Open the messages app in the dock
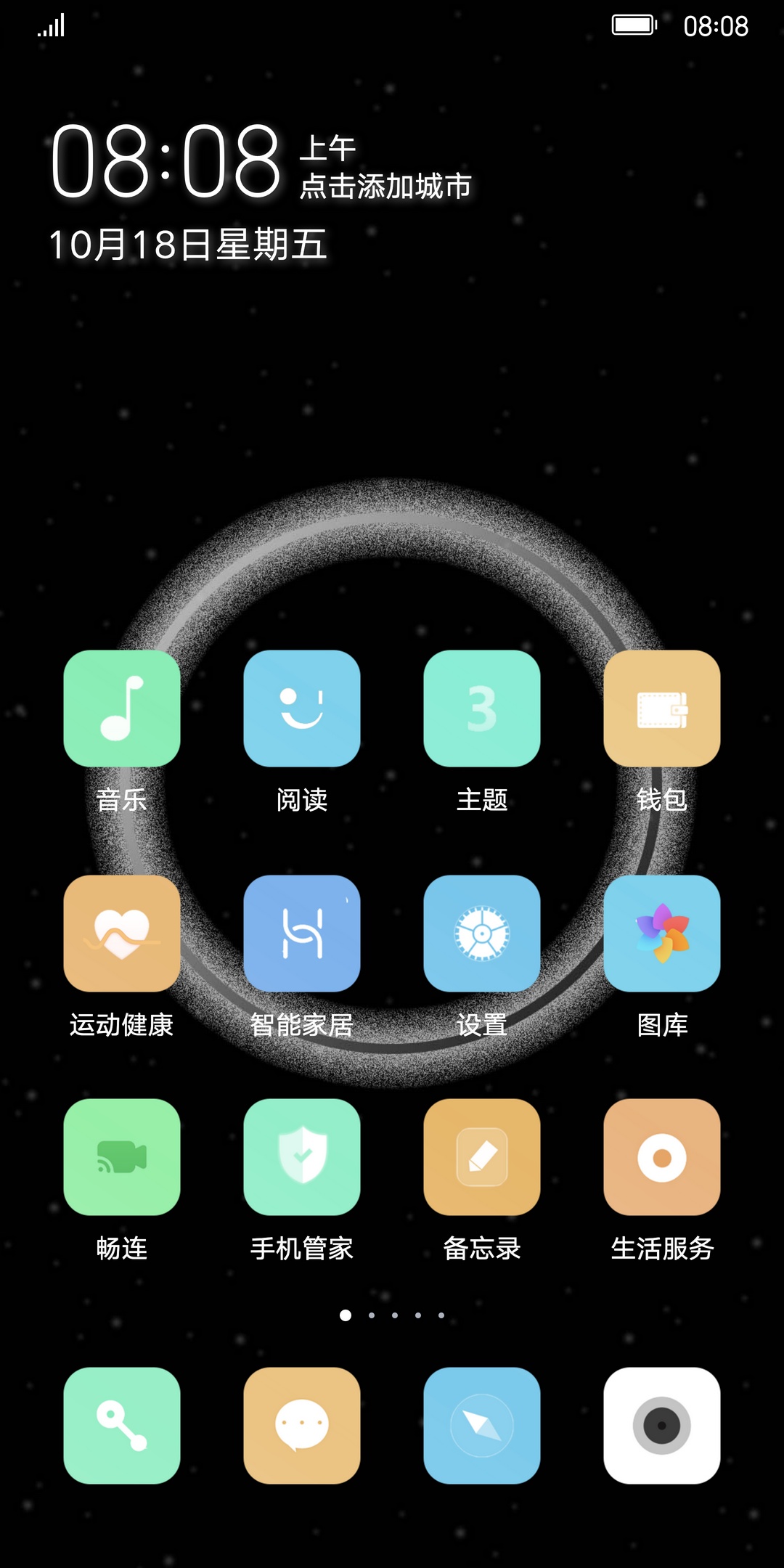The image size is (784, 1568). click(x=301, y=1426)
